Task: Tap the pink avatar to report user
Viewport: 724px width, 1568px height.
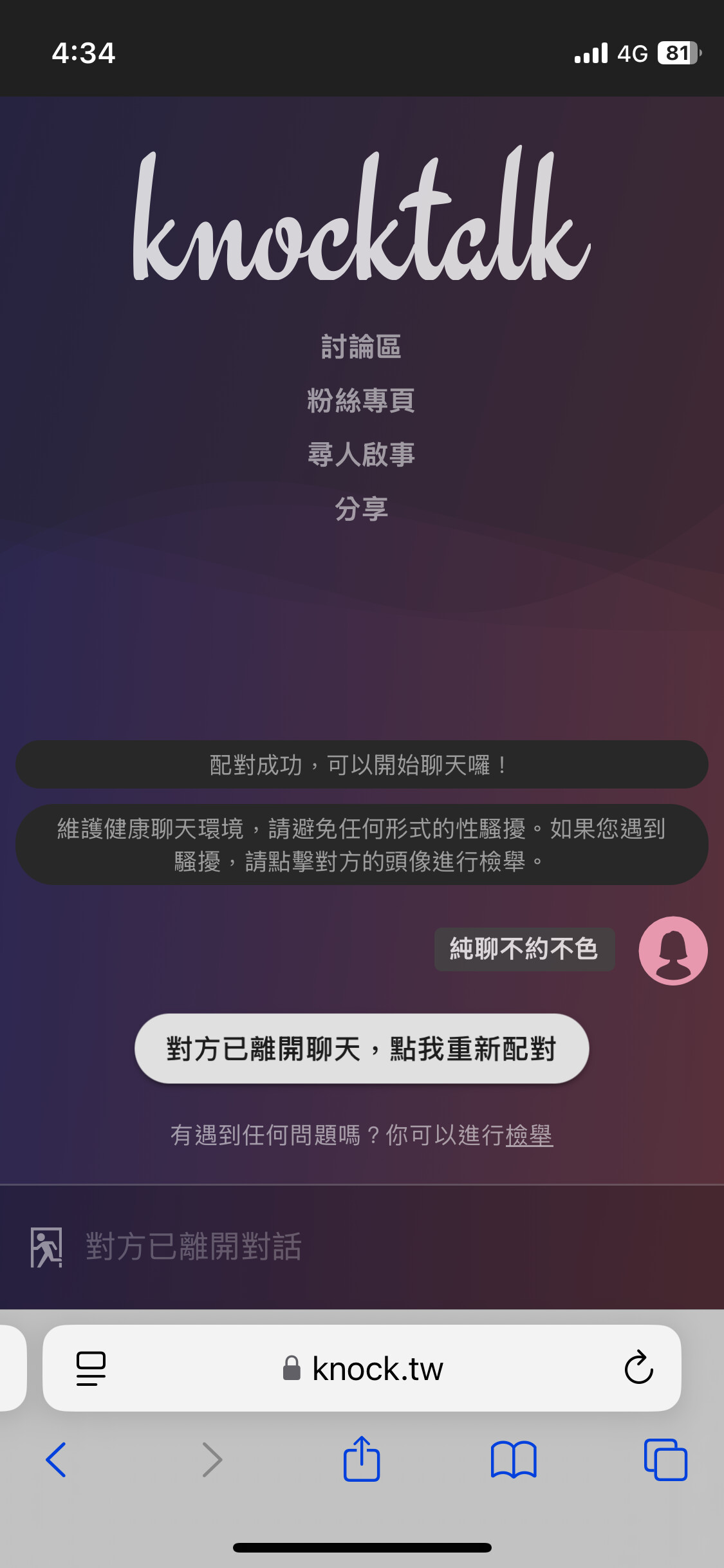Action: click(x=673, y=950)
